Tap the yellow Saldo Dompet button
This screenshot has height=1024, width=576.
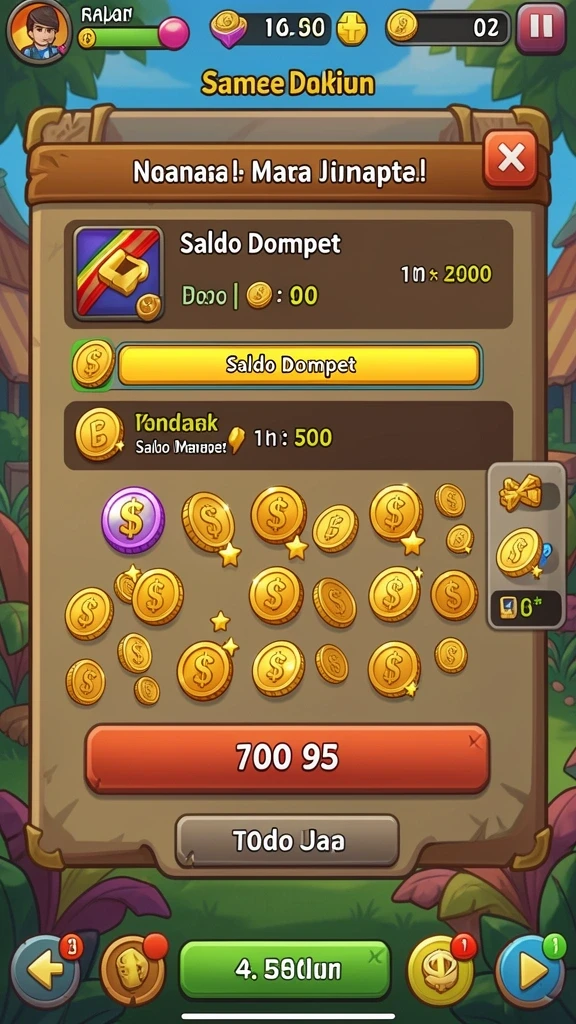coord(298,364)
